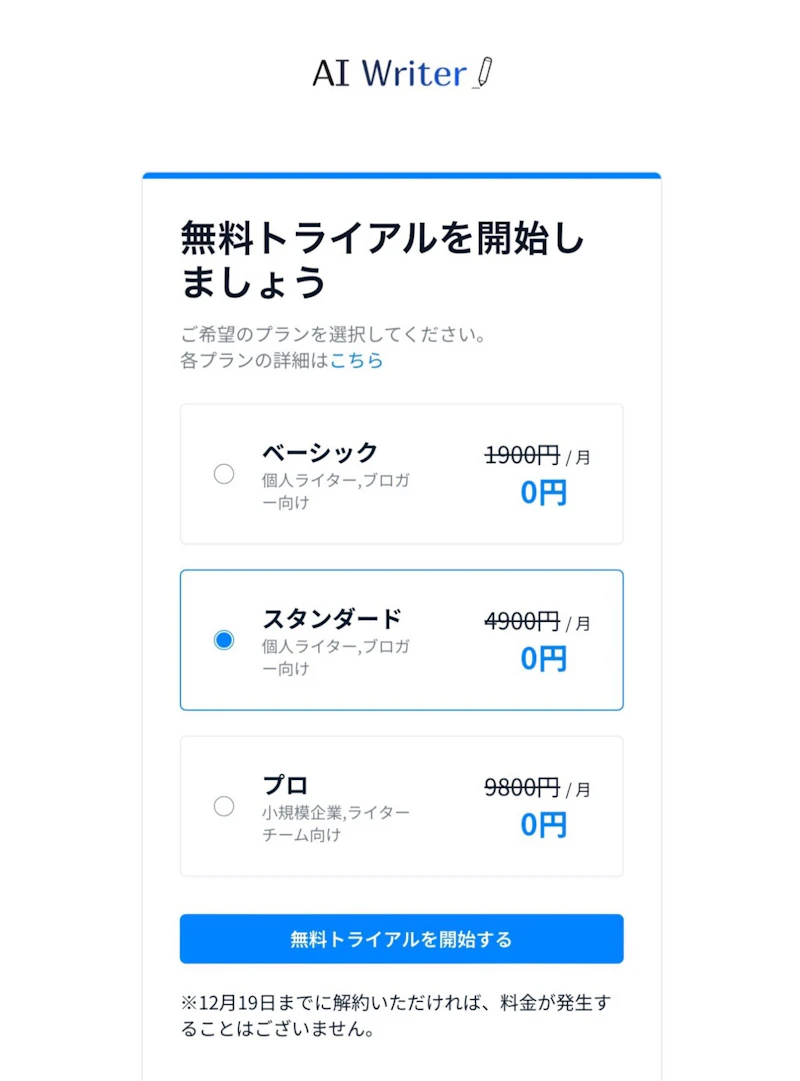The width and height of the screenshot is (800, 1081).
Task: Click the cancellation deadline notice text
Action: point(399,1013)
